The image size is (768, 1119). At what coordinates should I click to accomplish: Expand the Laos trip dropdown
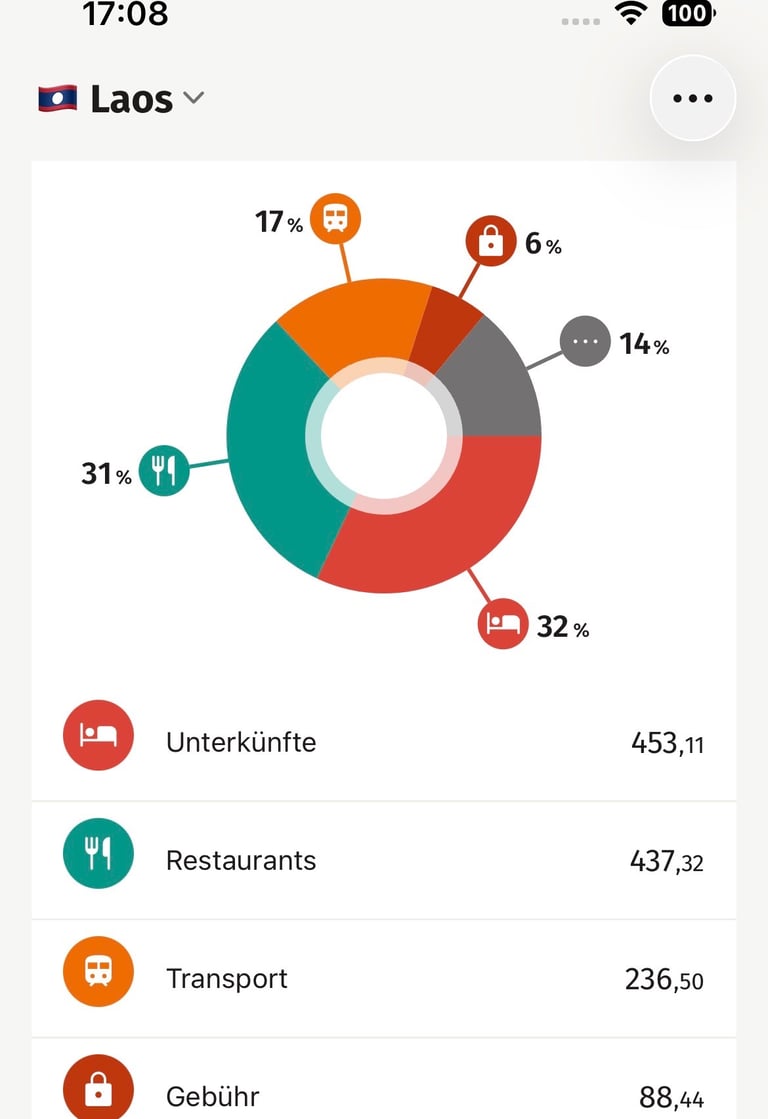[122, 99]
